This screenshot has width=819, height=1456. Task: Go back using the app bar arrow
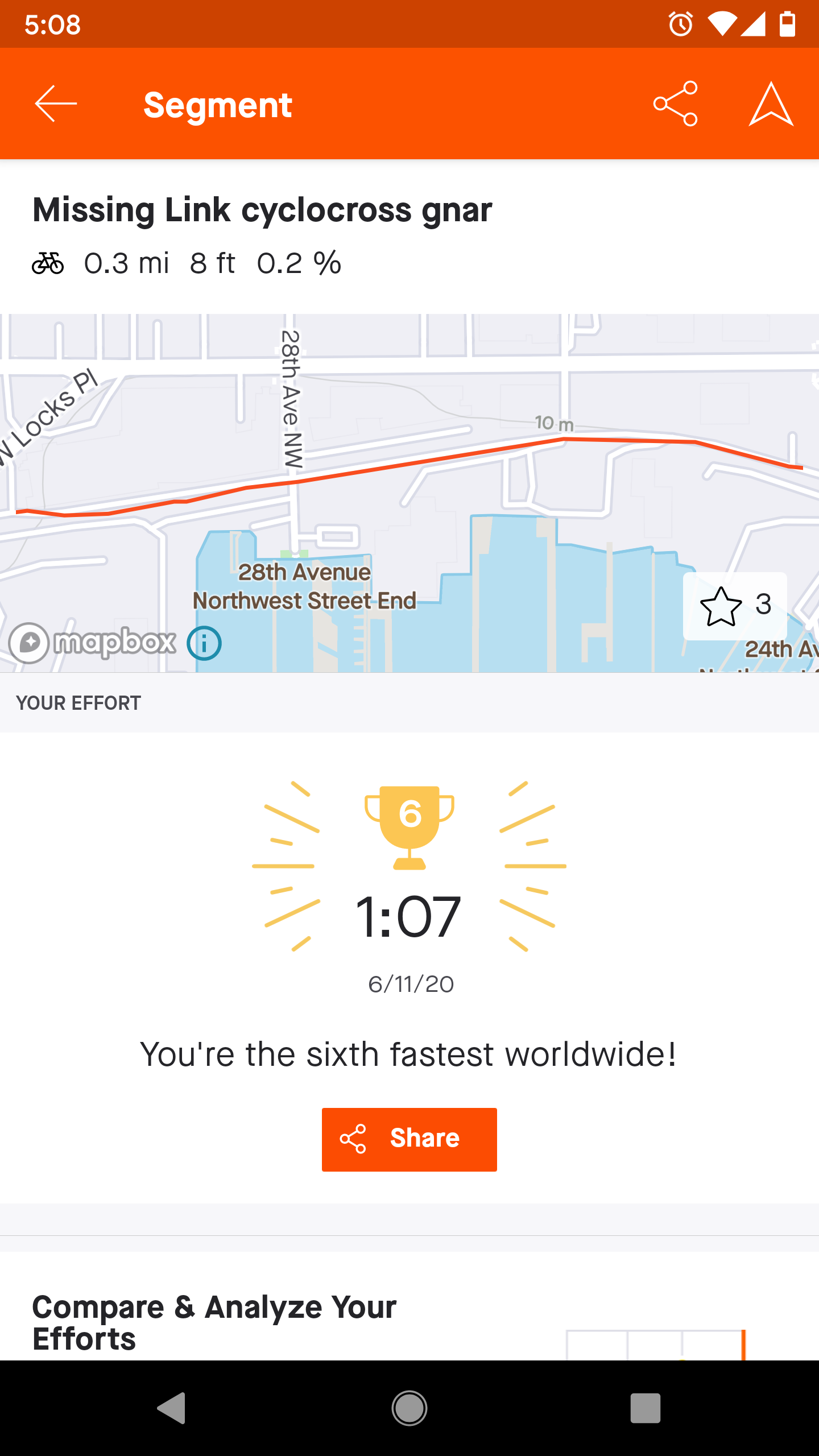tap(56, 104)
